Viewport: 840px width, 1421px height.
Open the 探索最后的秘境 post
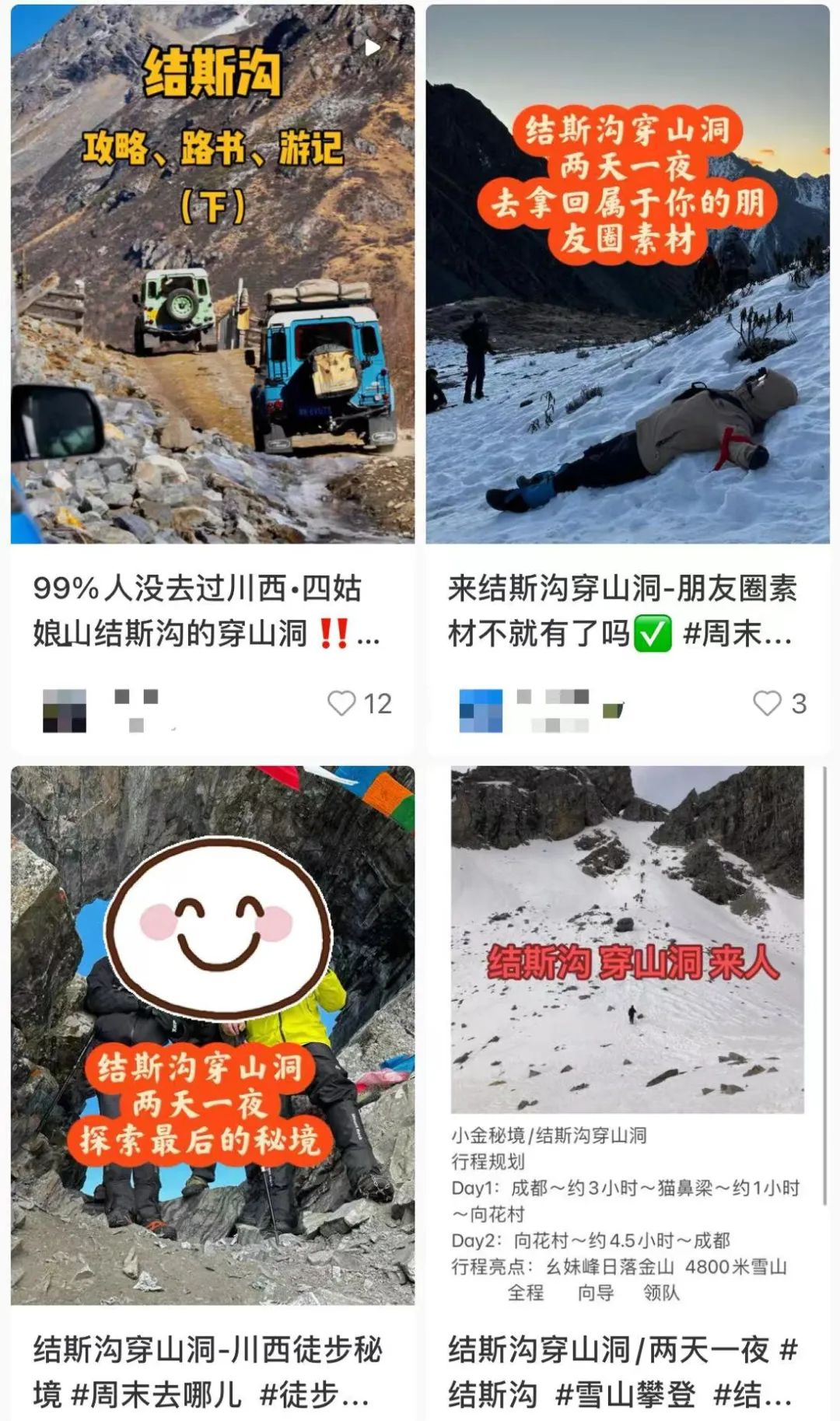[212, 1034]
